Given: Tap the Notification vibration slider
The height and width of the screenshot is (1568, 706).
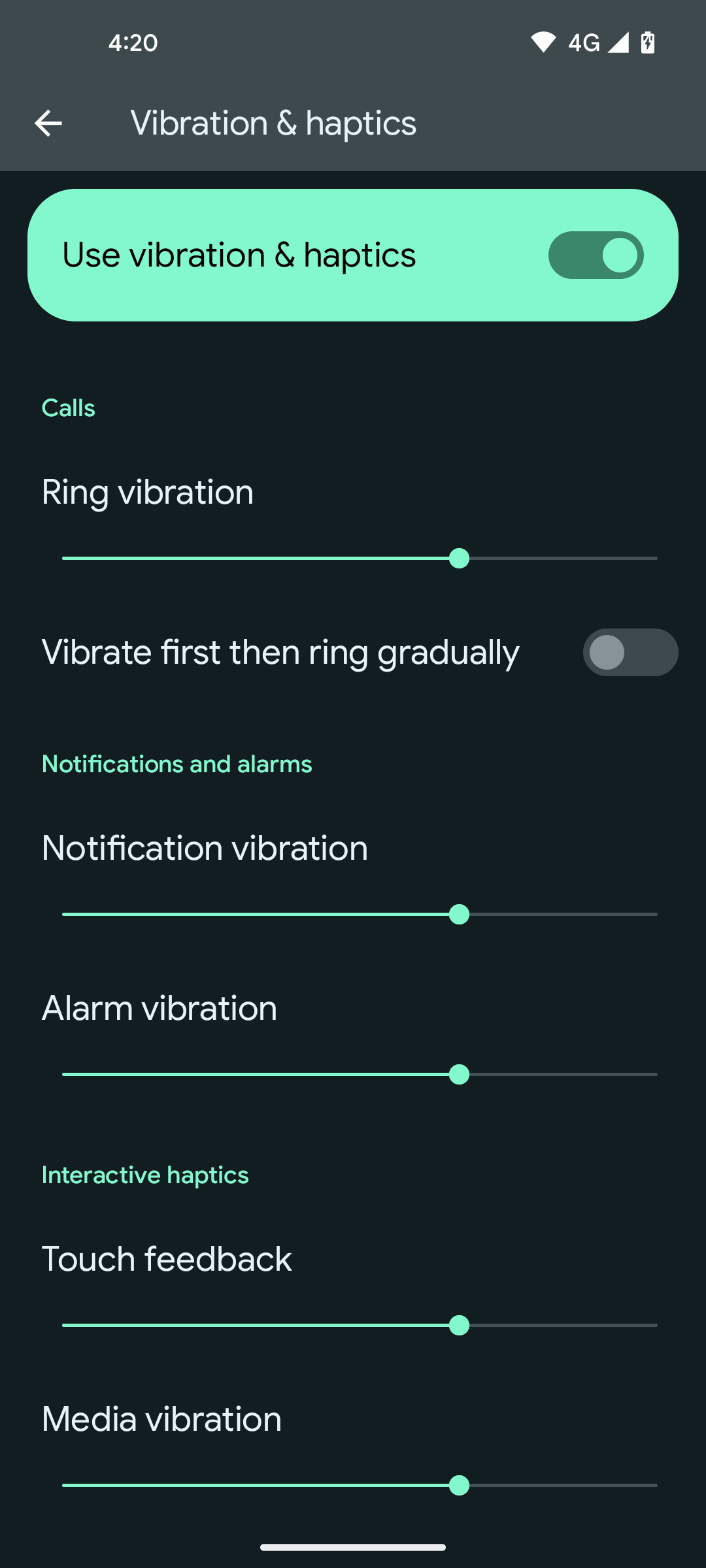Looking at the screenshot, I should [x=459, y=915].
